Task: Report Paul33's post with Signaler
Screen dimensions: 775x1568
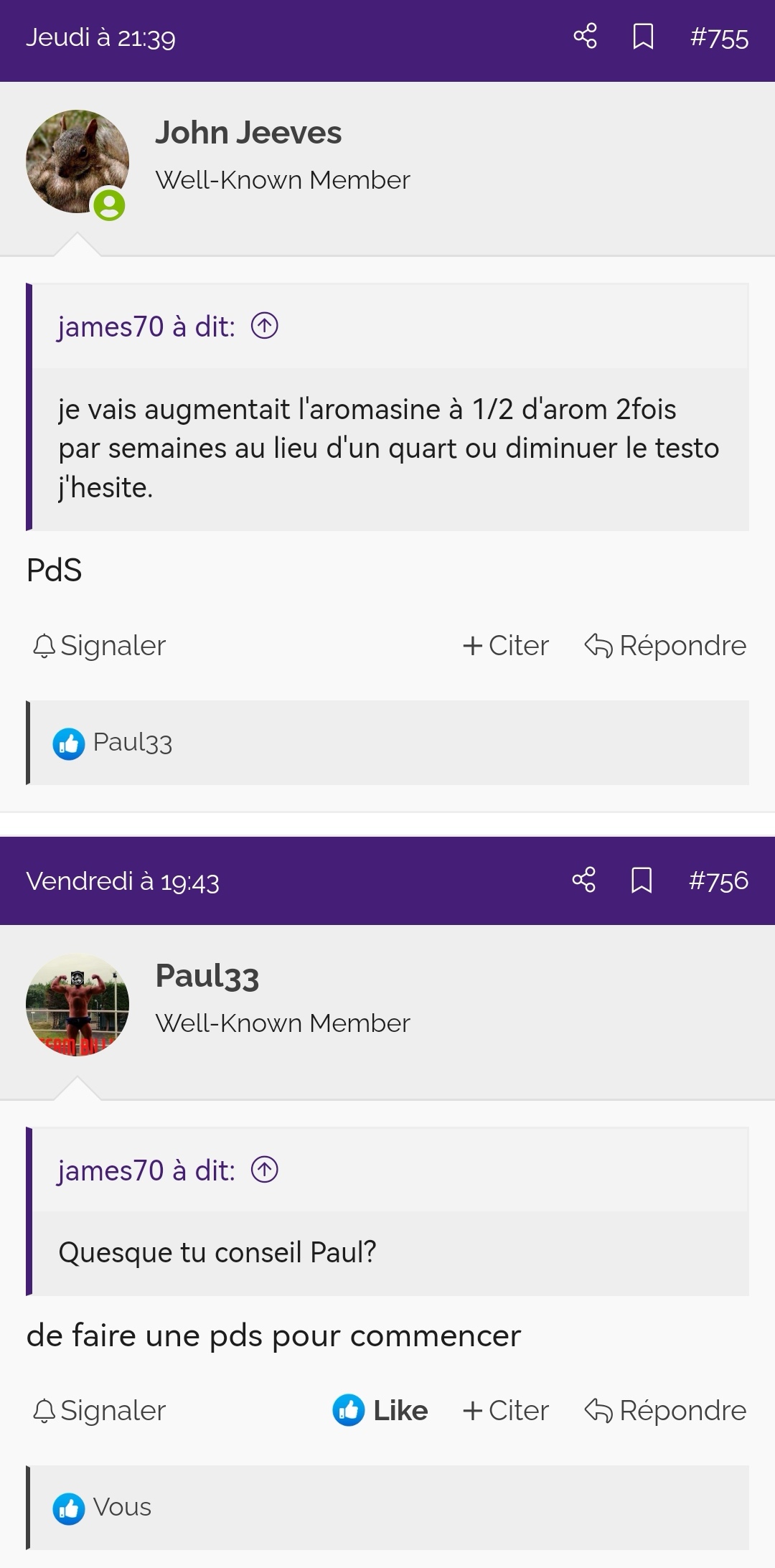Action: 99,1411
